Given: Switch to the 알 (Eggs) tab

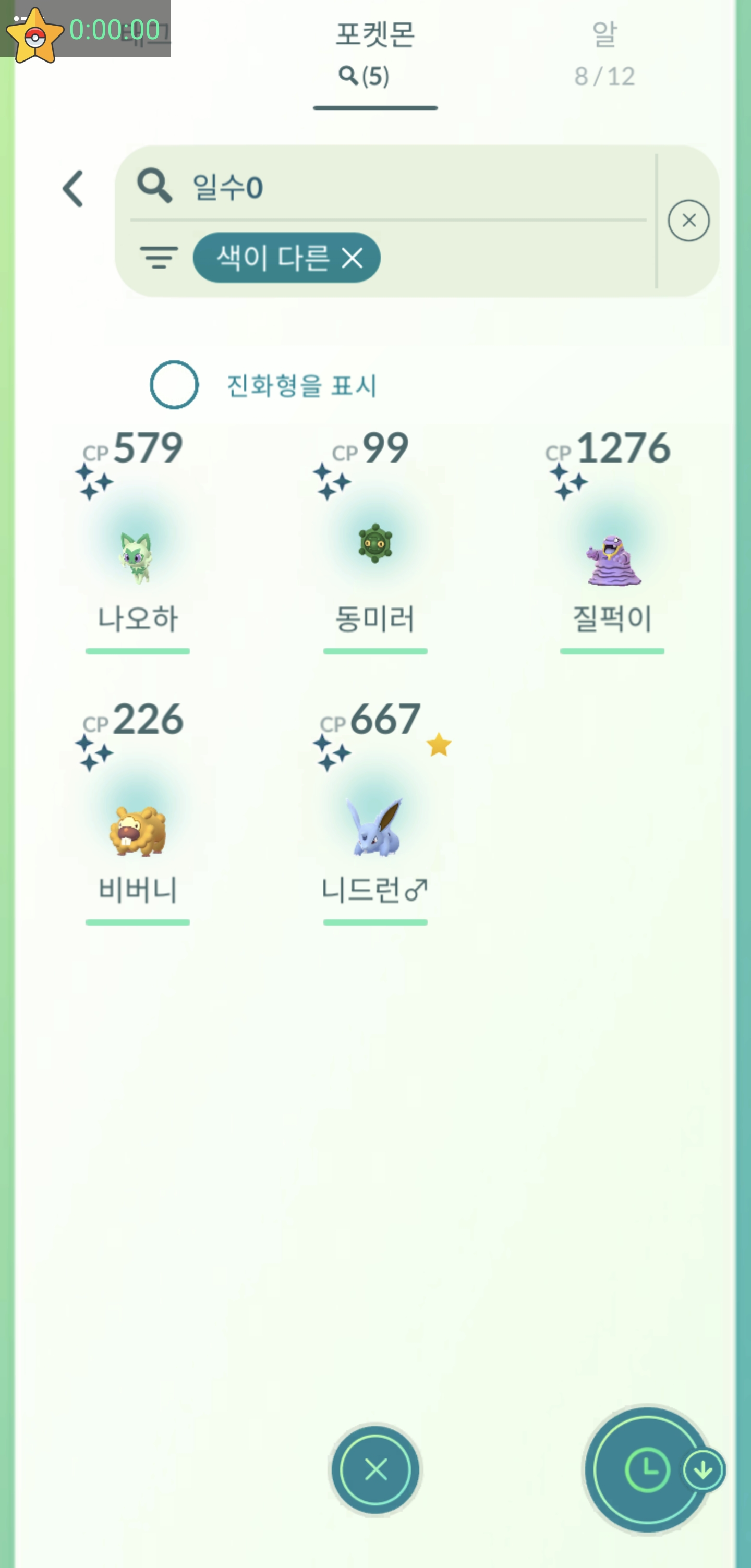Looking at the screenshot, I should [604, 54].
